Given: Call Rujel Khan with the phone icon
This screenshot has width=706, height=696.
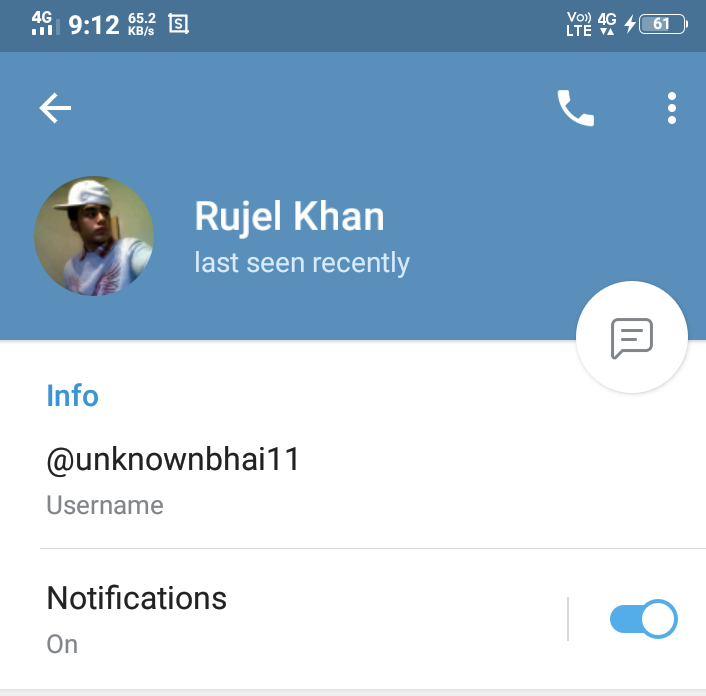Looking at the screenshot, I should coord(575,108).
